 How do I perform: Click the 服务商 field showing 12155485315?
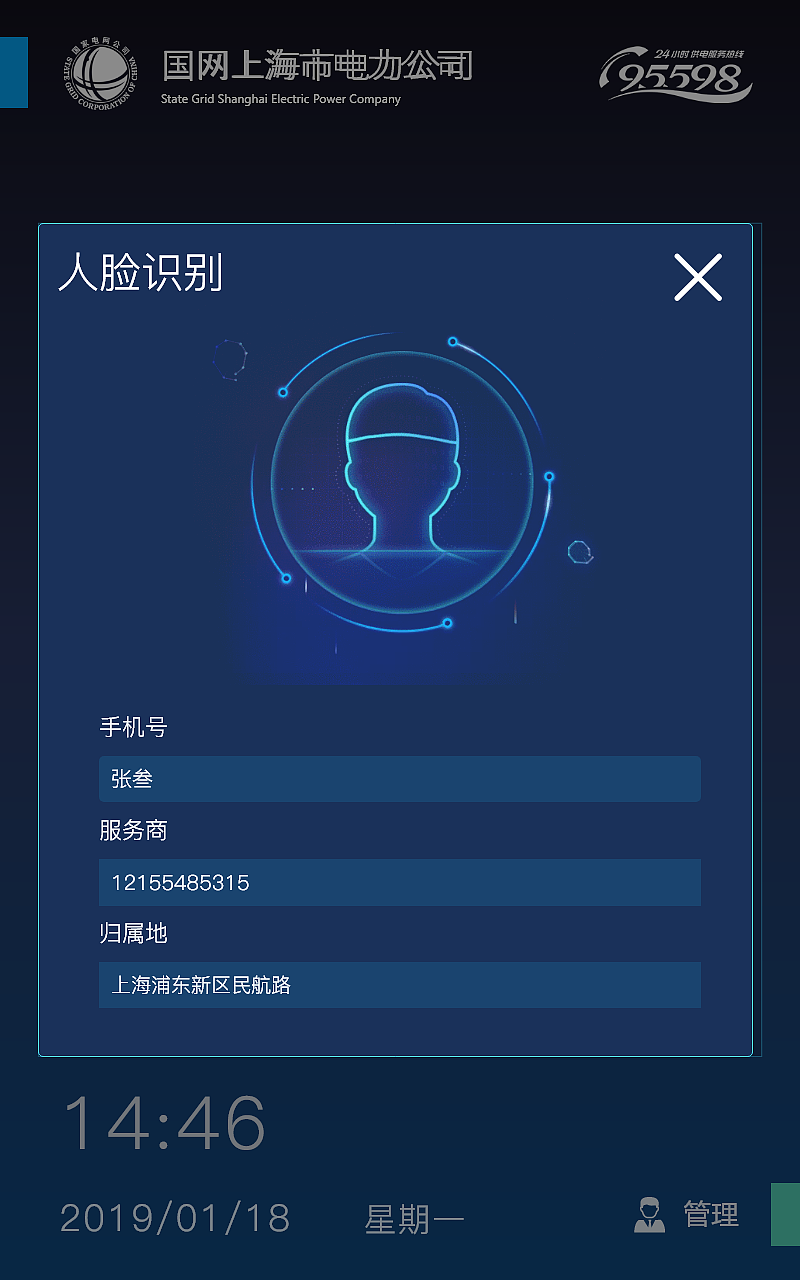pos(399,882)
